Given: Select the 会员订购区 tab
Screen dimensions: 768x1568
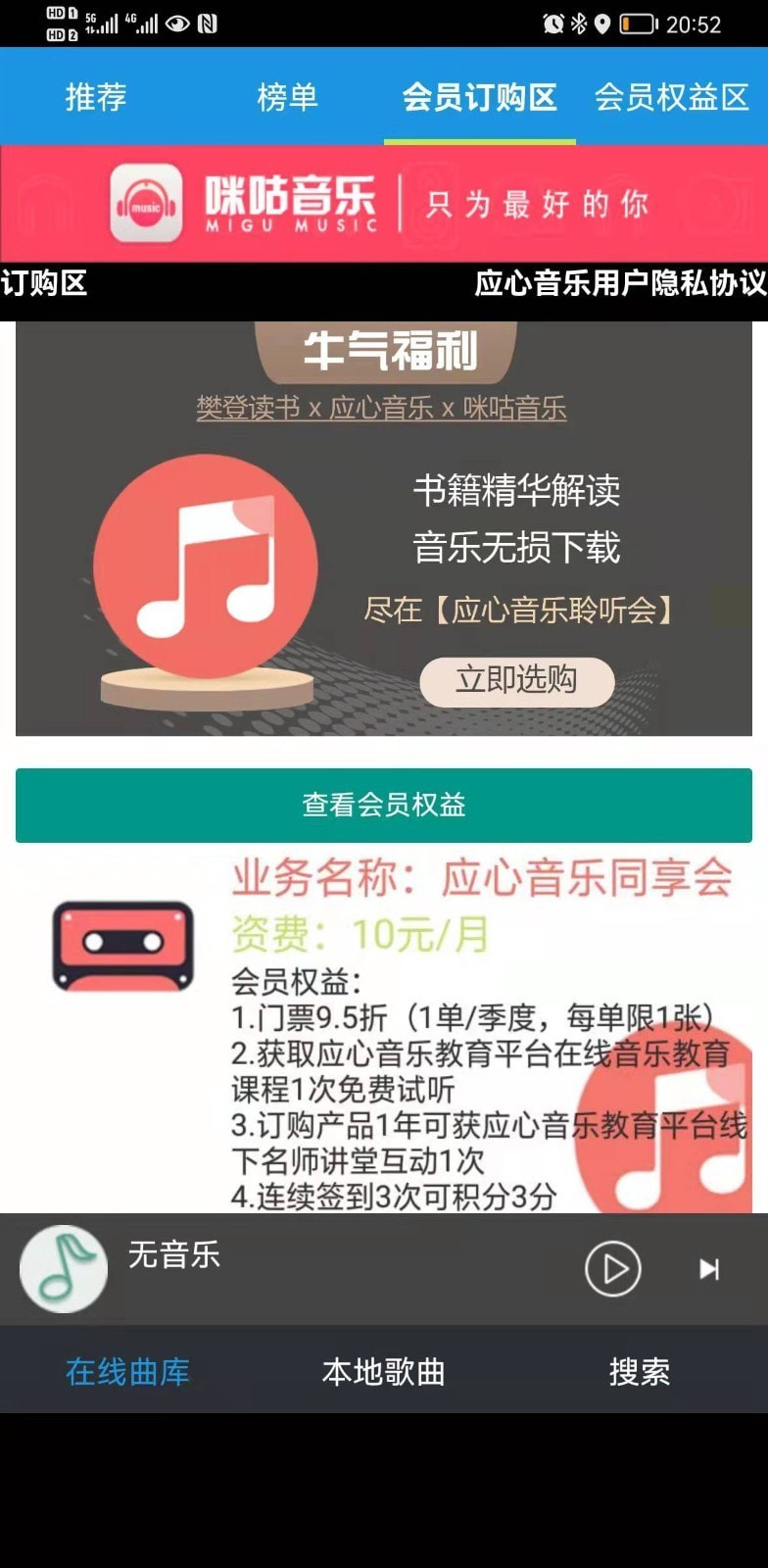Looking at the screenshot, I should click(479, 97).
